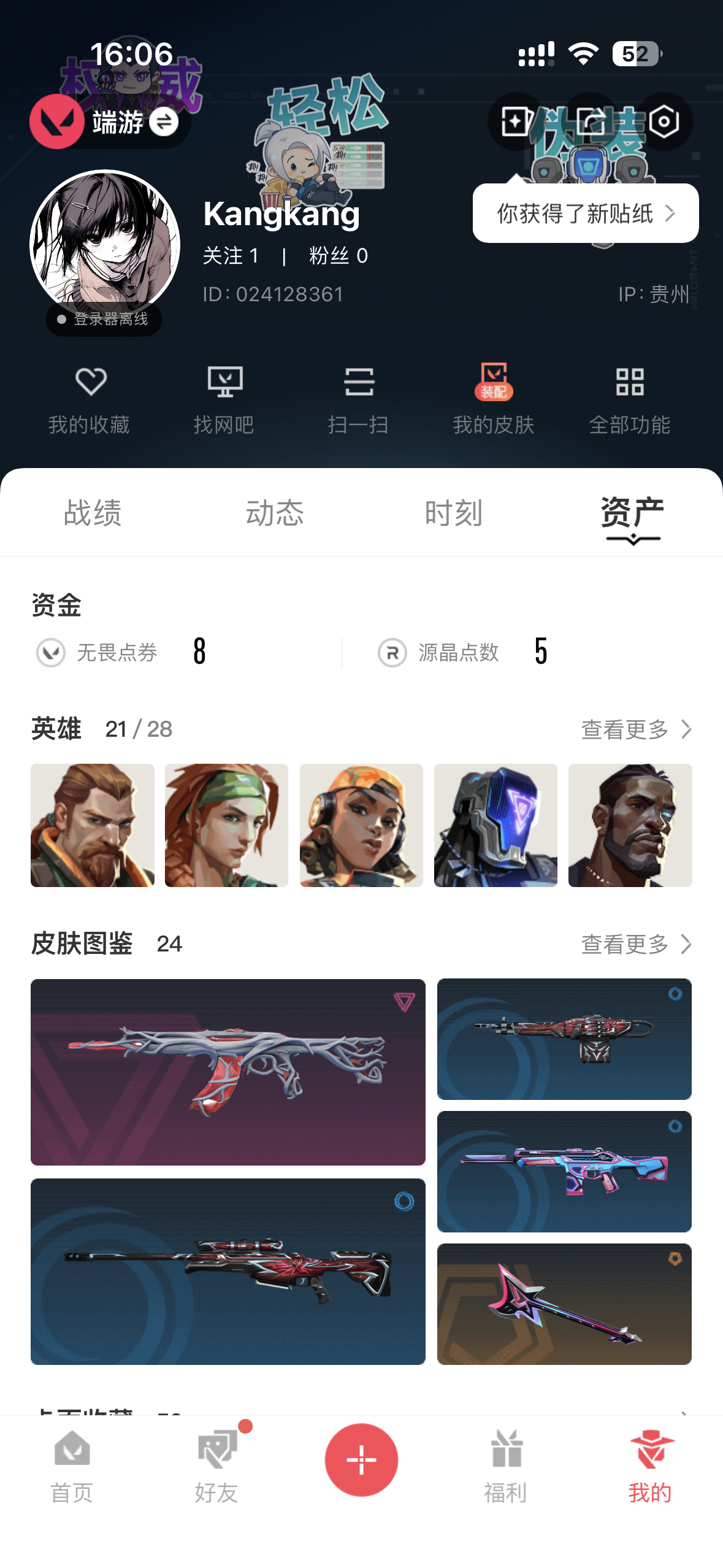Open Kangkang's profile avatar
Viewport: 723px width, 1568px height.
[105, 244]
